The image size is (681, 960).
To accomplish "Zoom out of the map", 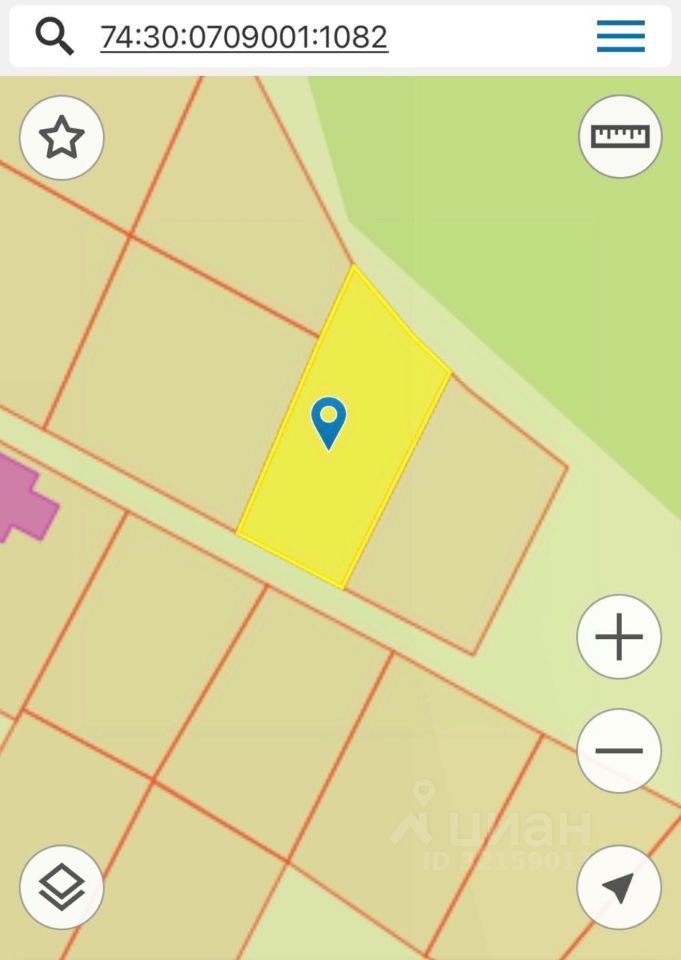I will (619, 751).
